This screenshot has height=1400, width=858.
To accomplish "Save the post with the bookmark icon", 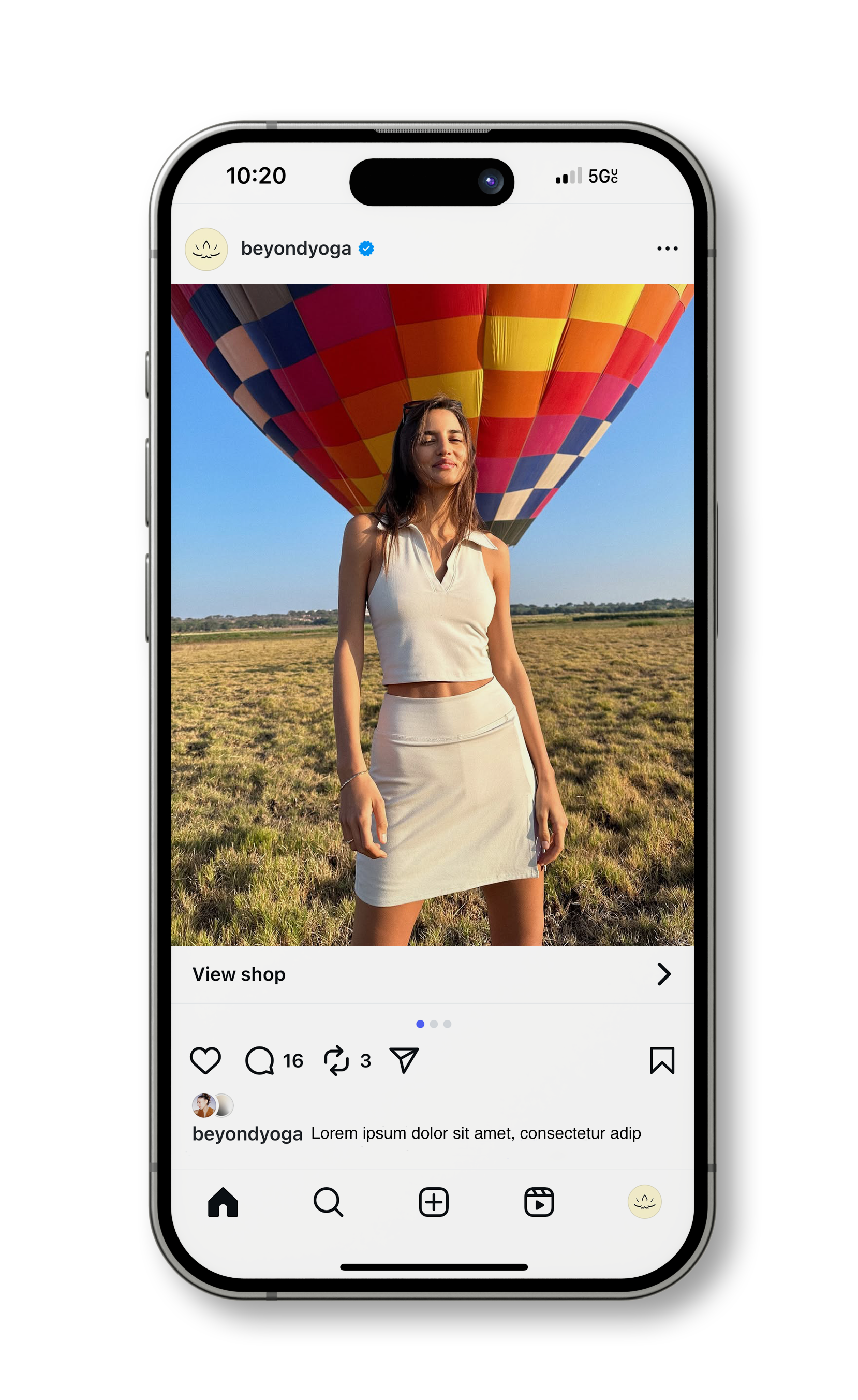I will [x=661, y=1060].
